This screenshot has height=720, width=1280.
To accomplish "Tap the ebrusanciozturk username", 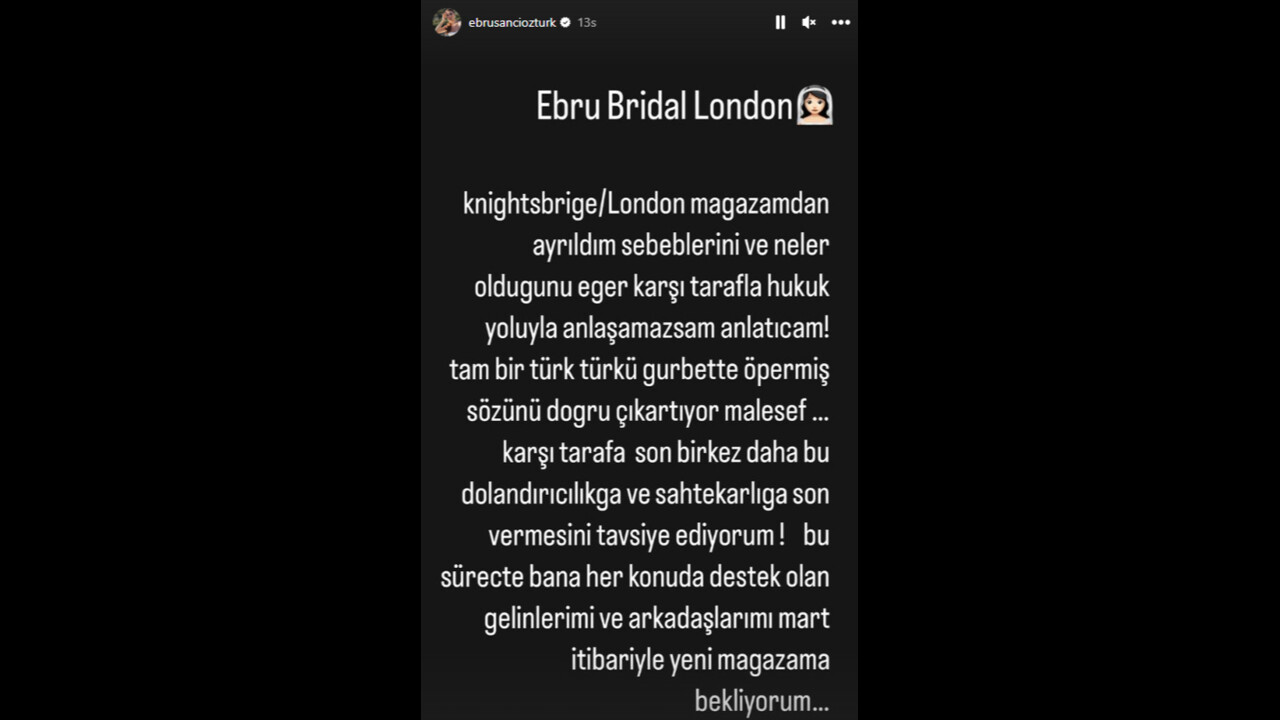I will tap(512, 22).
